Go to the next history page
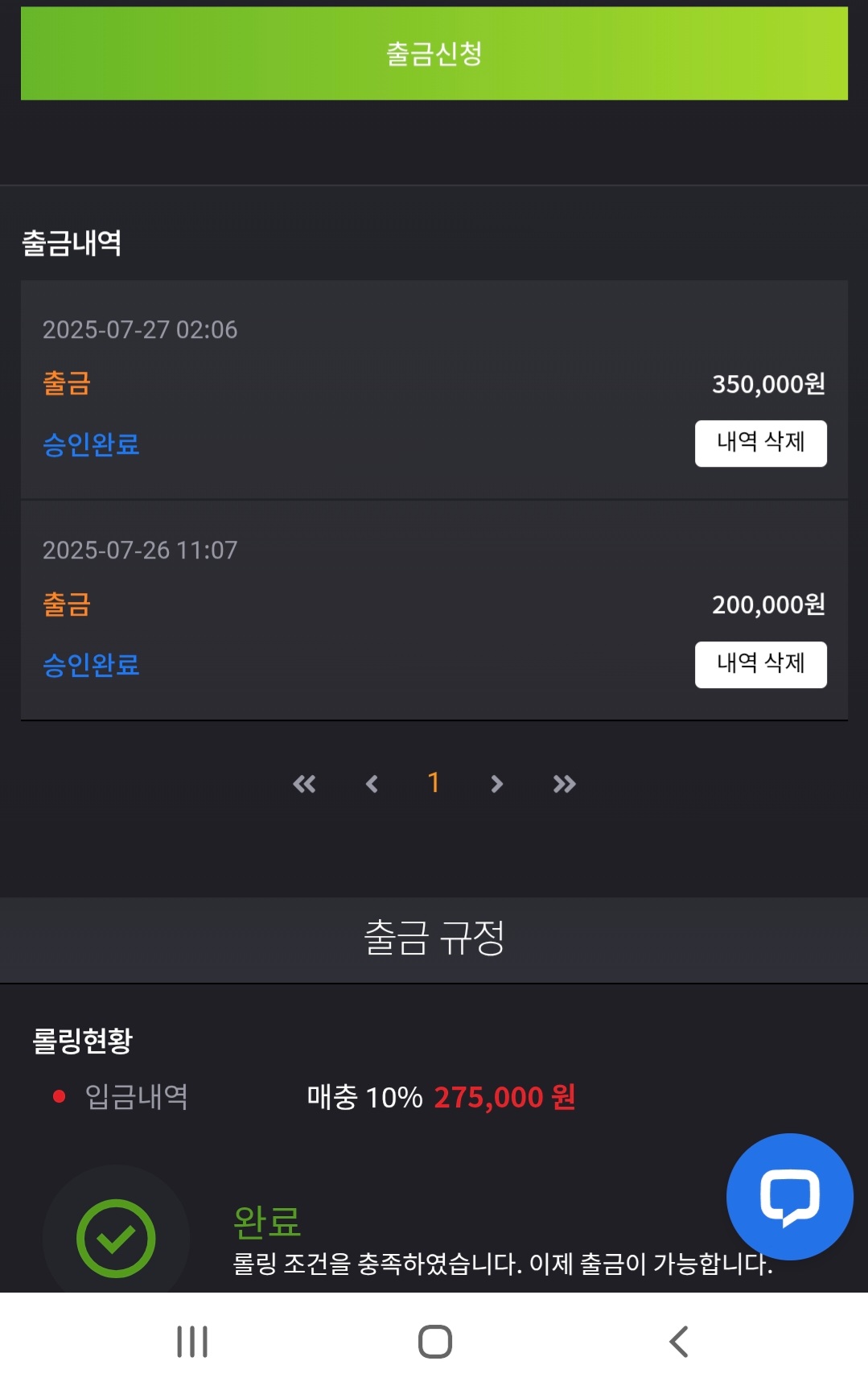868x1394 pixels. 496,783
